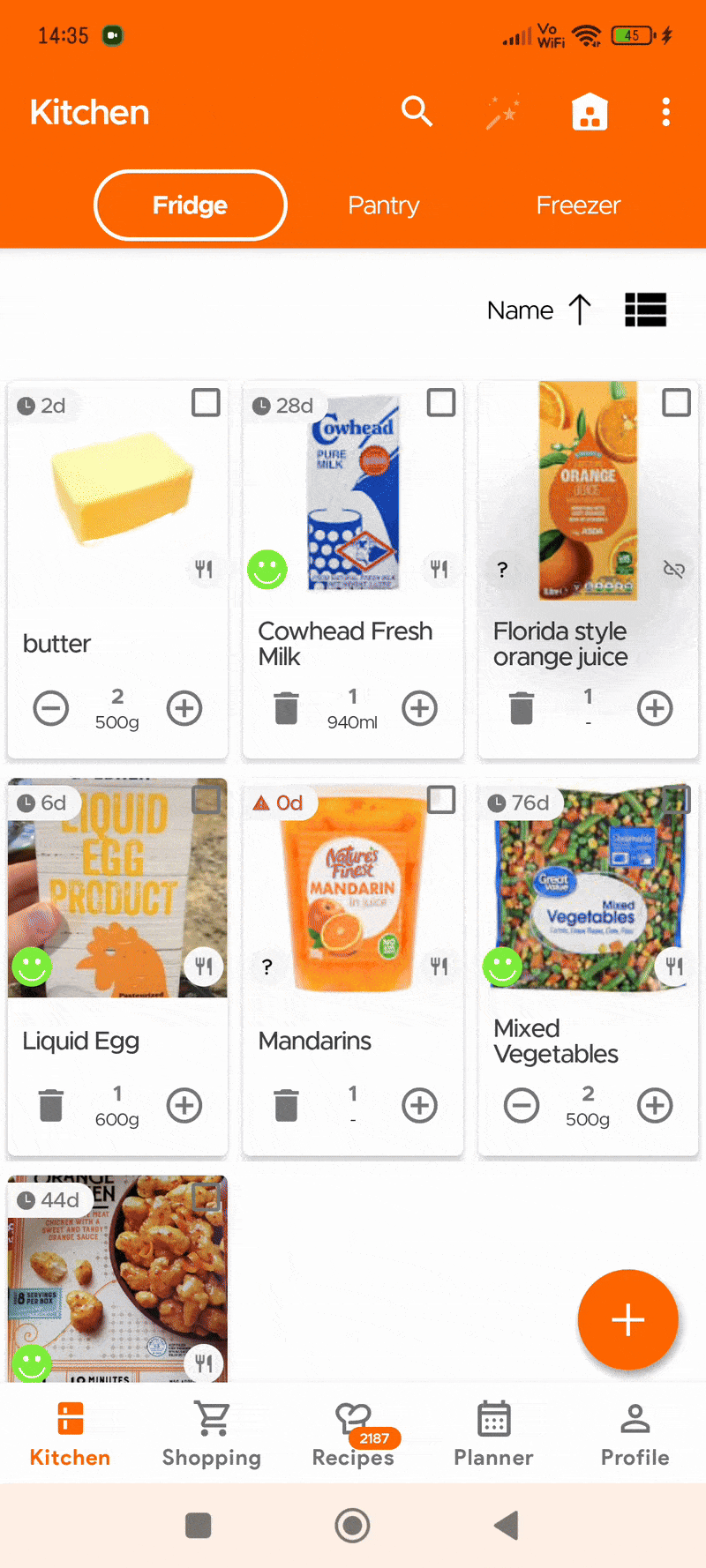Switch to list view layout

(645, 310)
